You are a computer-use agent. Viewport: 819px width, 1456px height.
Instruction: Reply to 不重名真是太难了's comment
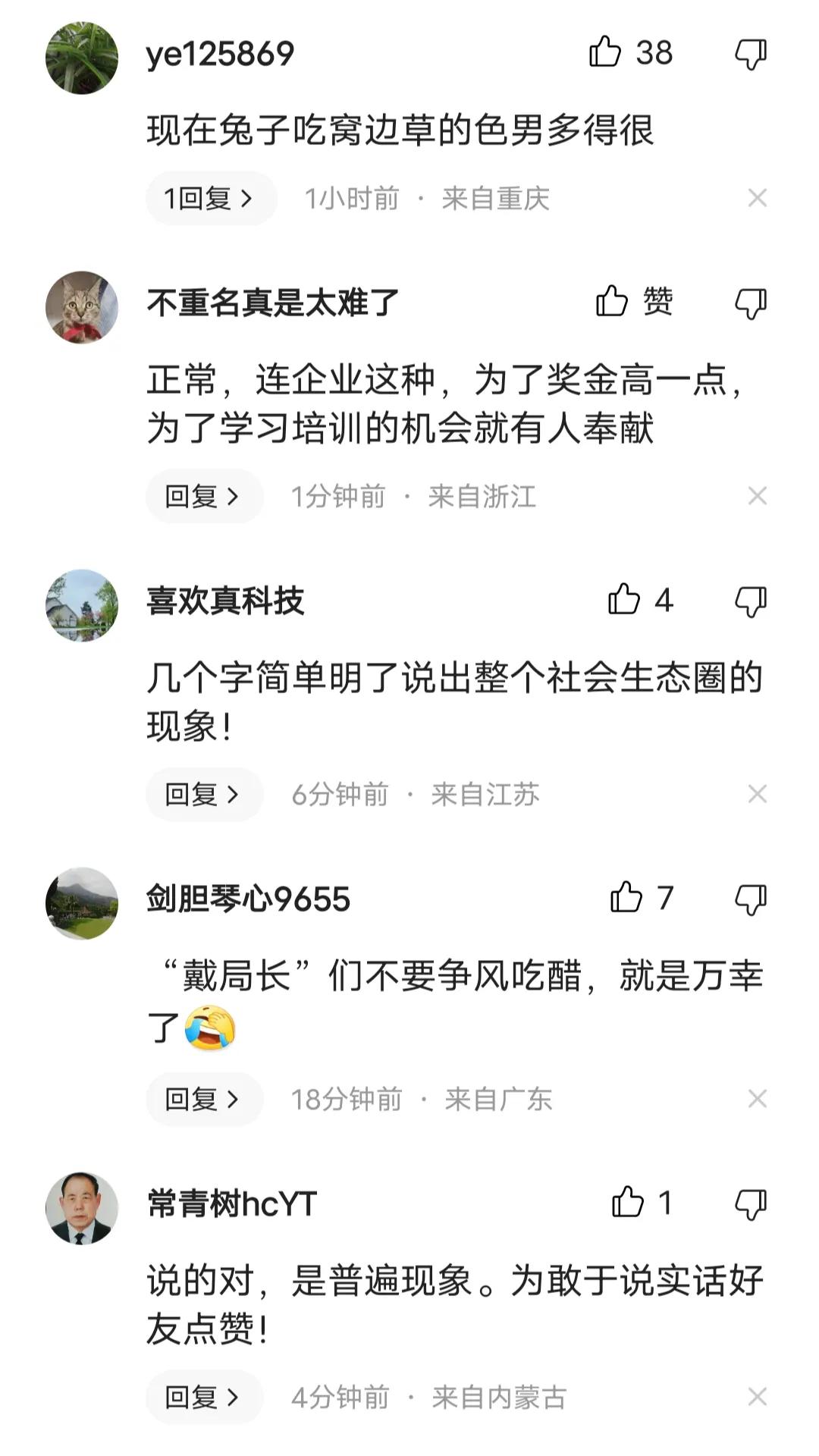click(x=203, y=497)
